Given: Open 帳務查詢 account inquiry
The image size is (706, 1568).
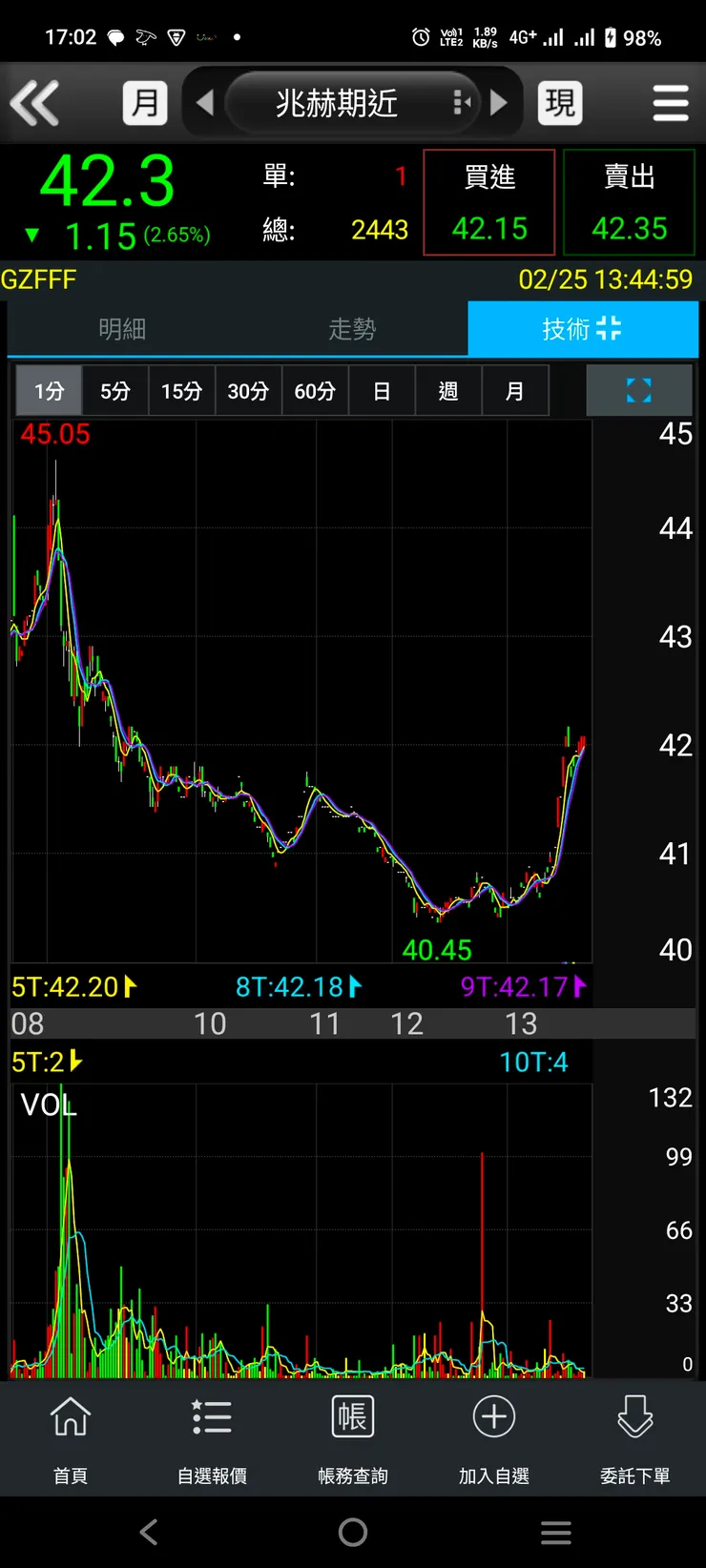Looking at the screenshot, I should coord(353,1438).
